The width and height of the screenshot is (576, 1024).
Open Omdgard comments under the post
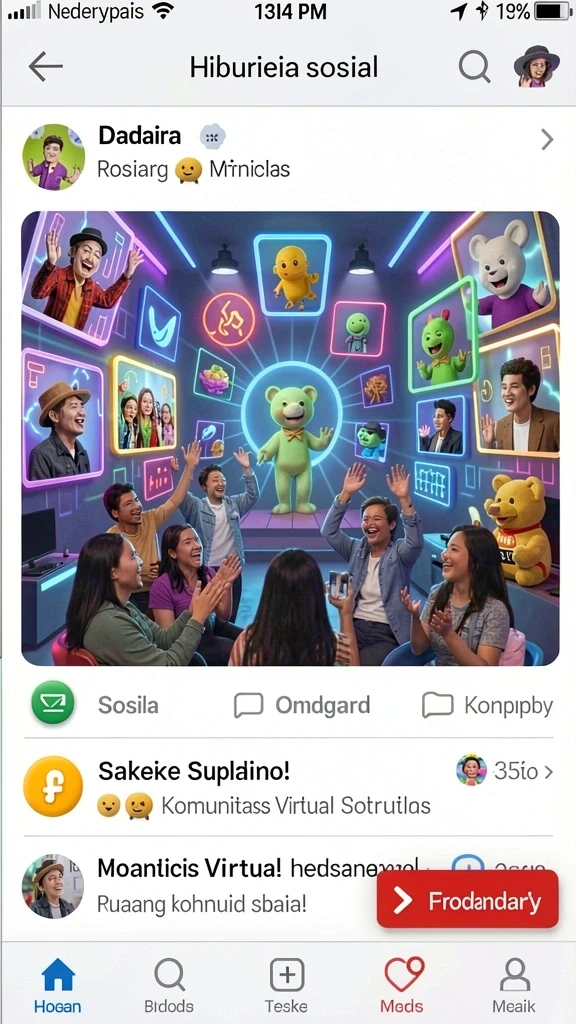302,705
